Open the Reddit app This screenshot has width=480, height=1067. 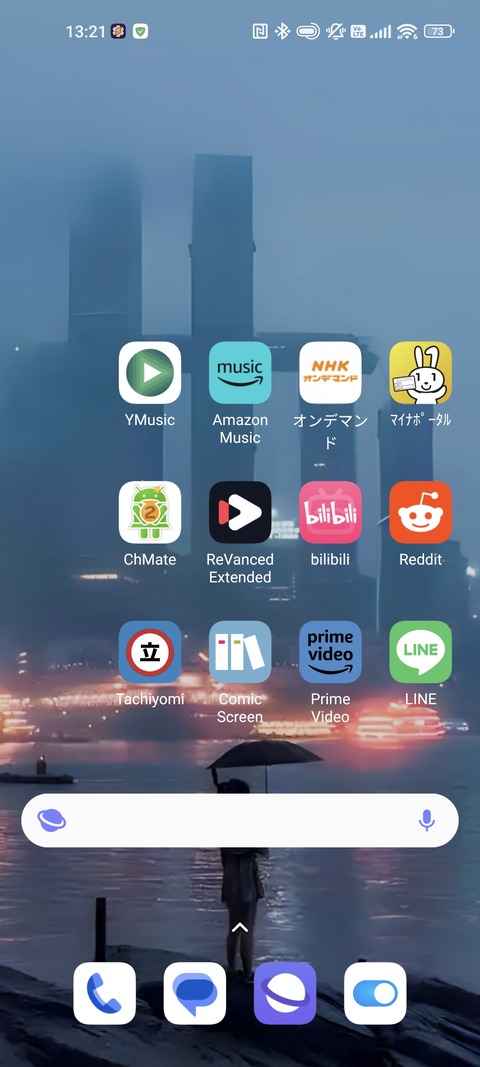(420, 512)
